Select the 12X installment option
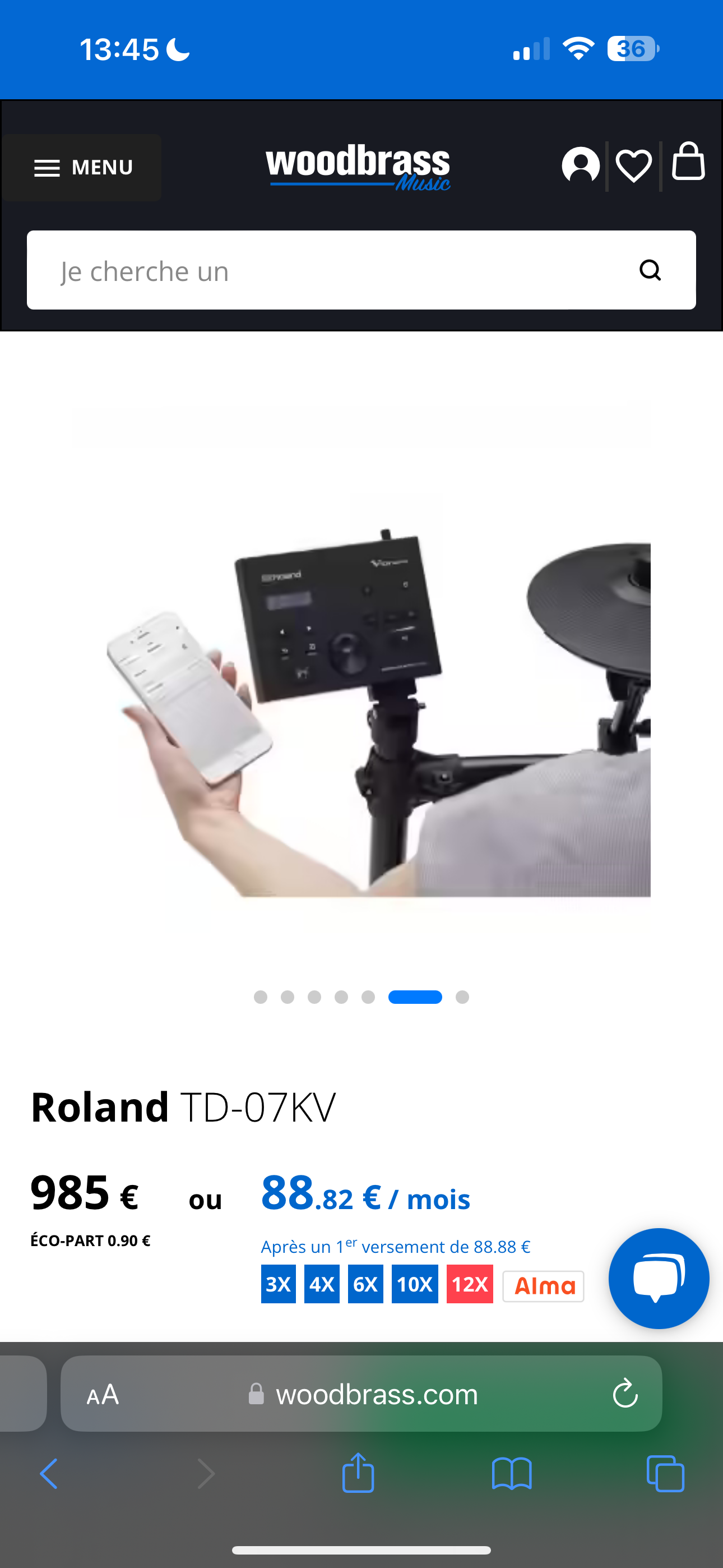 pos(470,1284)
